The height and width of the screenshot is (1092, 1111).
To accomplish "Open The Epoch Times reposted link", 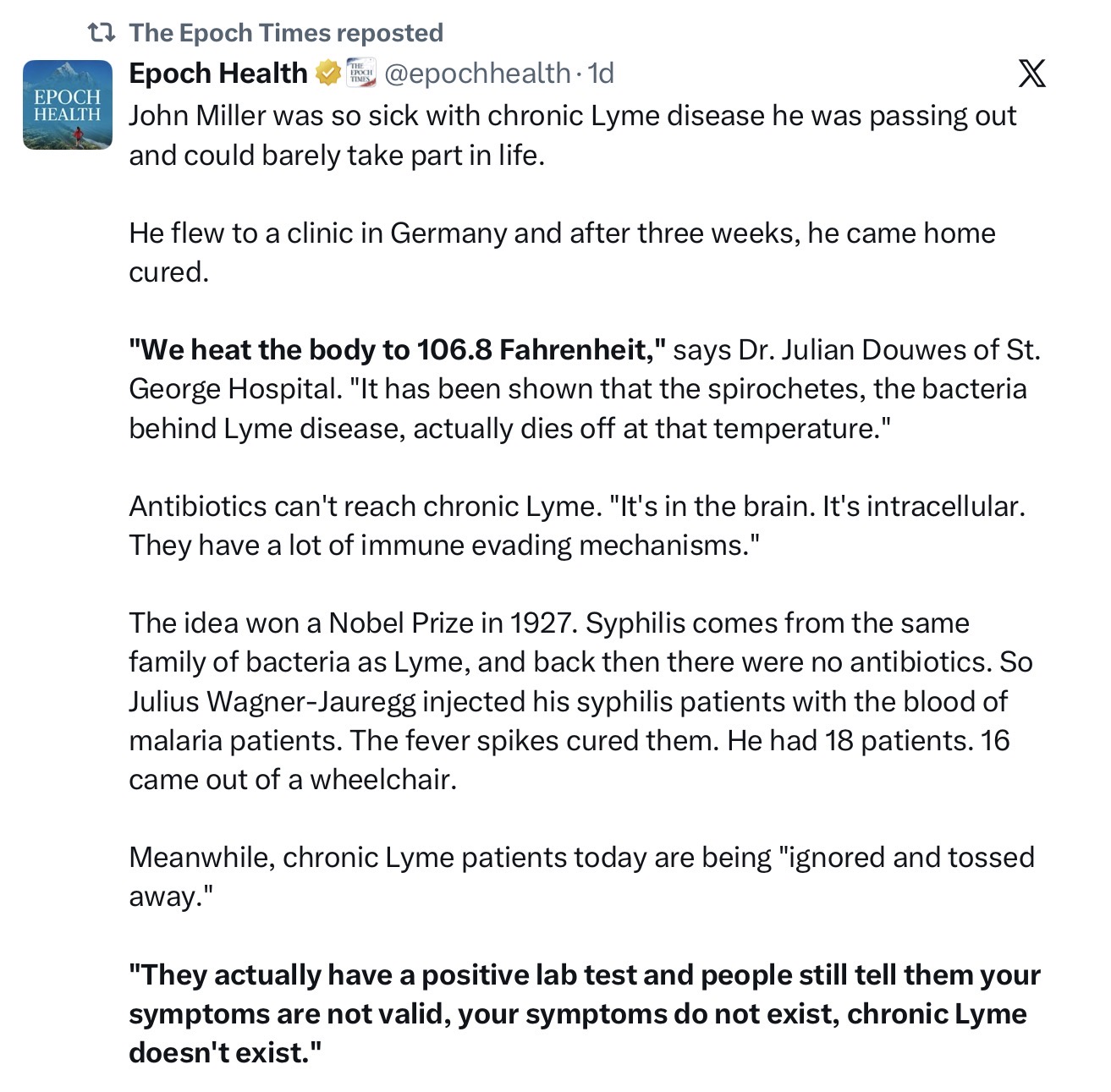I will point(286,33).
